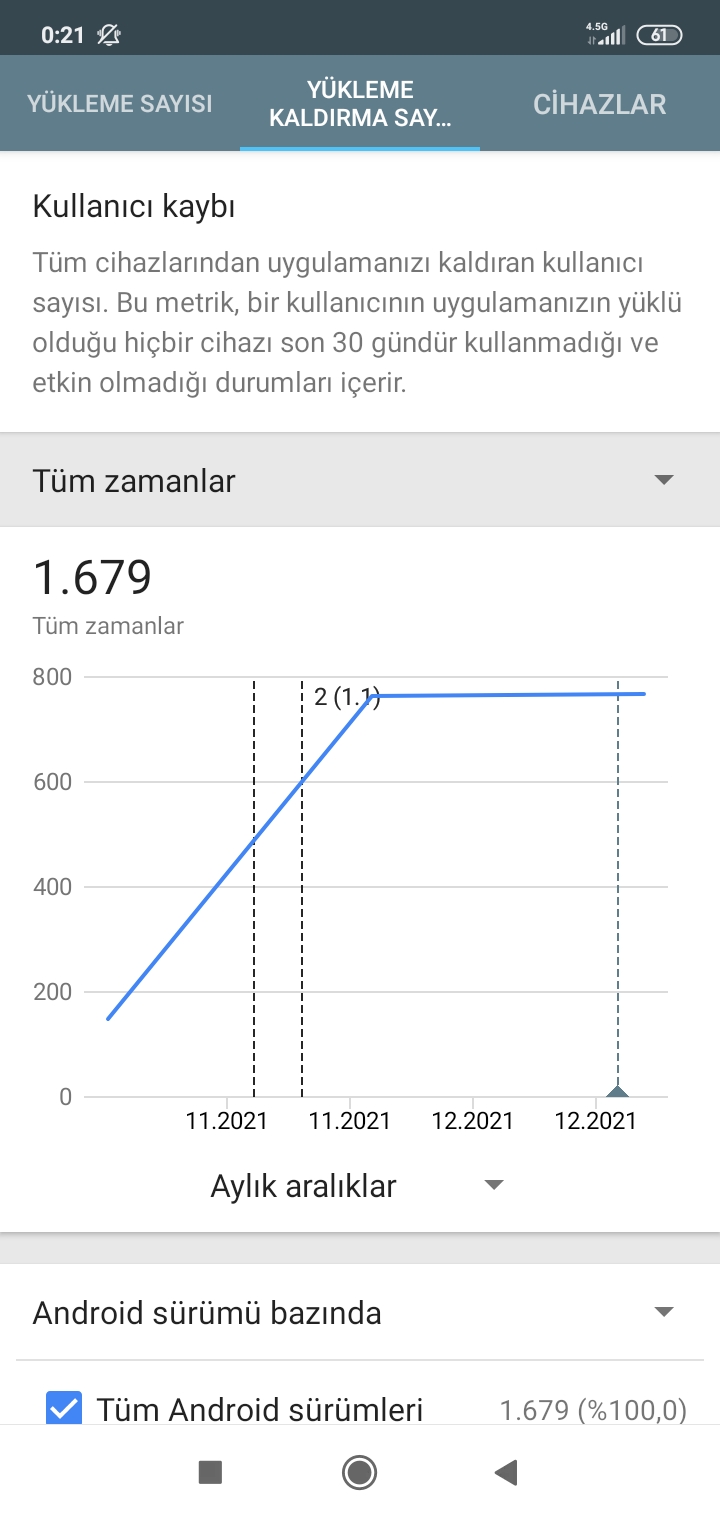
Task: Select the Yükleme Kaldırma Sayısı tab
Action: pyautogui.click(x=360, y=104)
